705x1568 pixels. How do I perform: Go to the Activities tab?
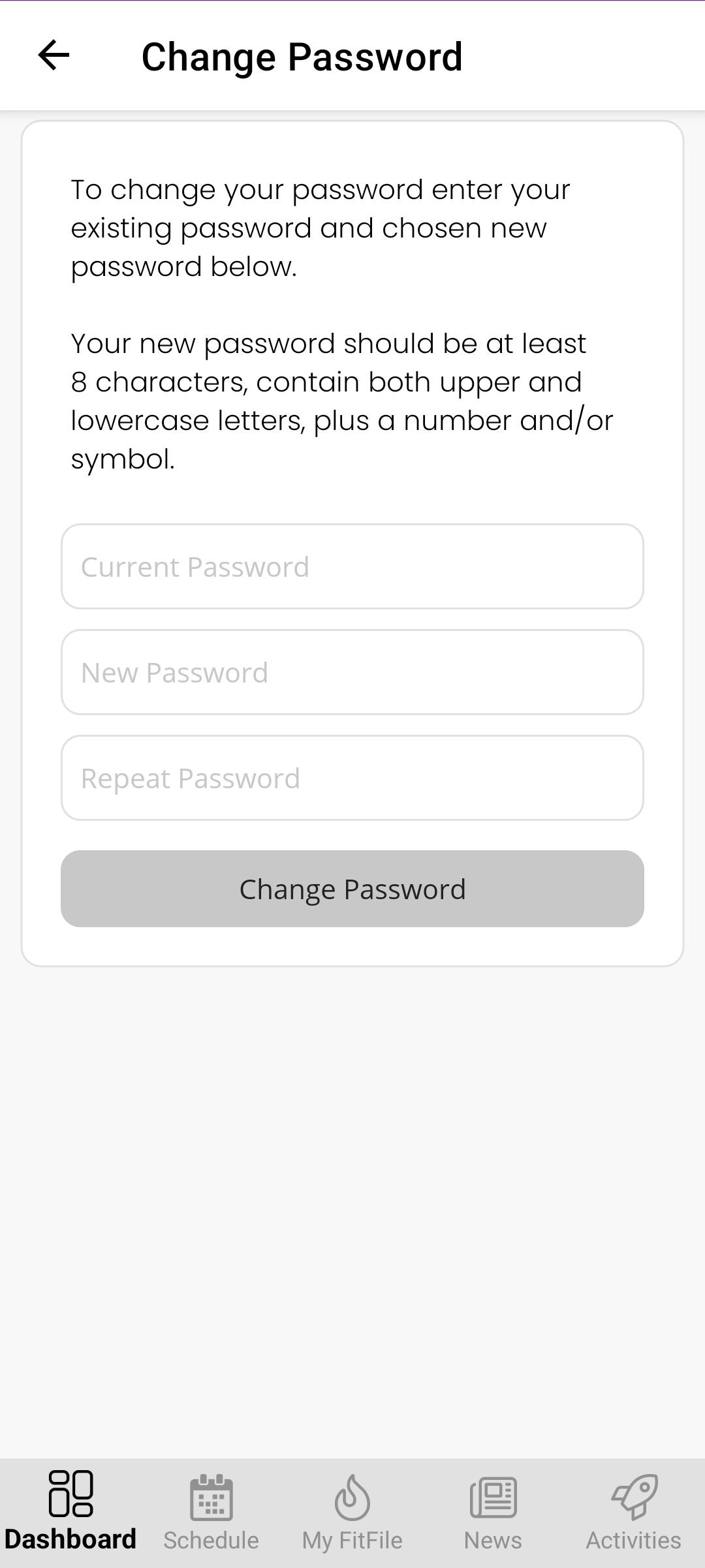(633, 1511)
